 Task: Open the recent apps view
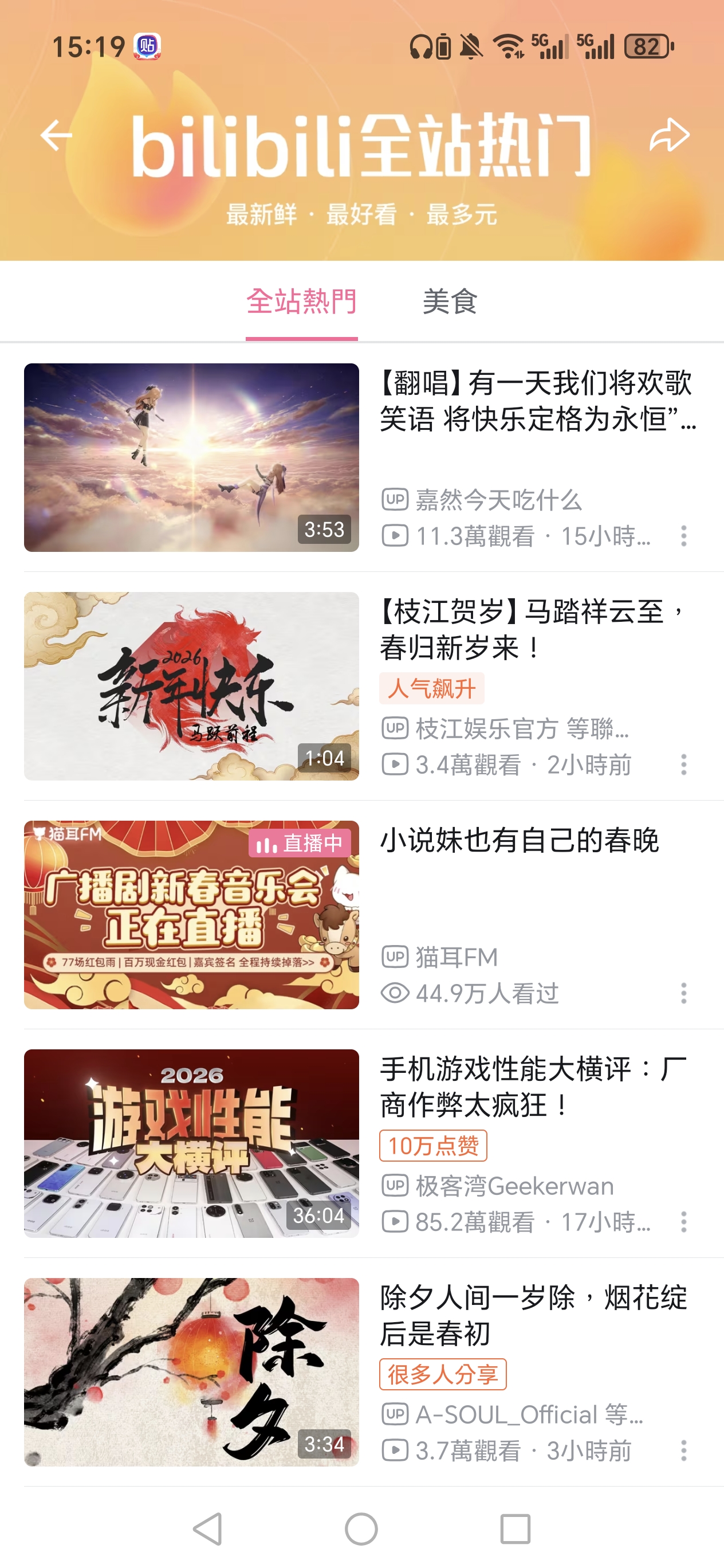(516, 1529)
